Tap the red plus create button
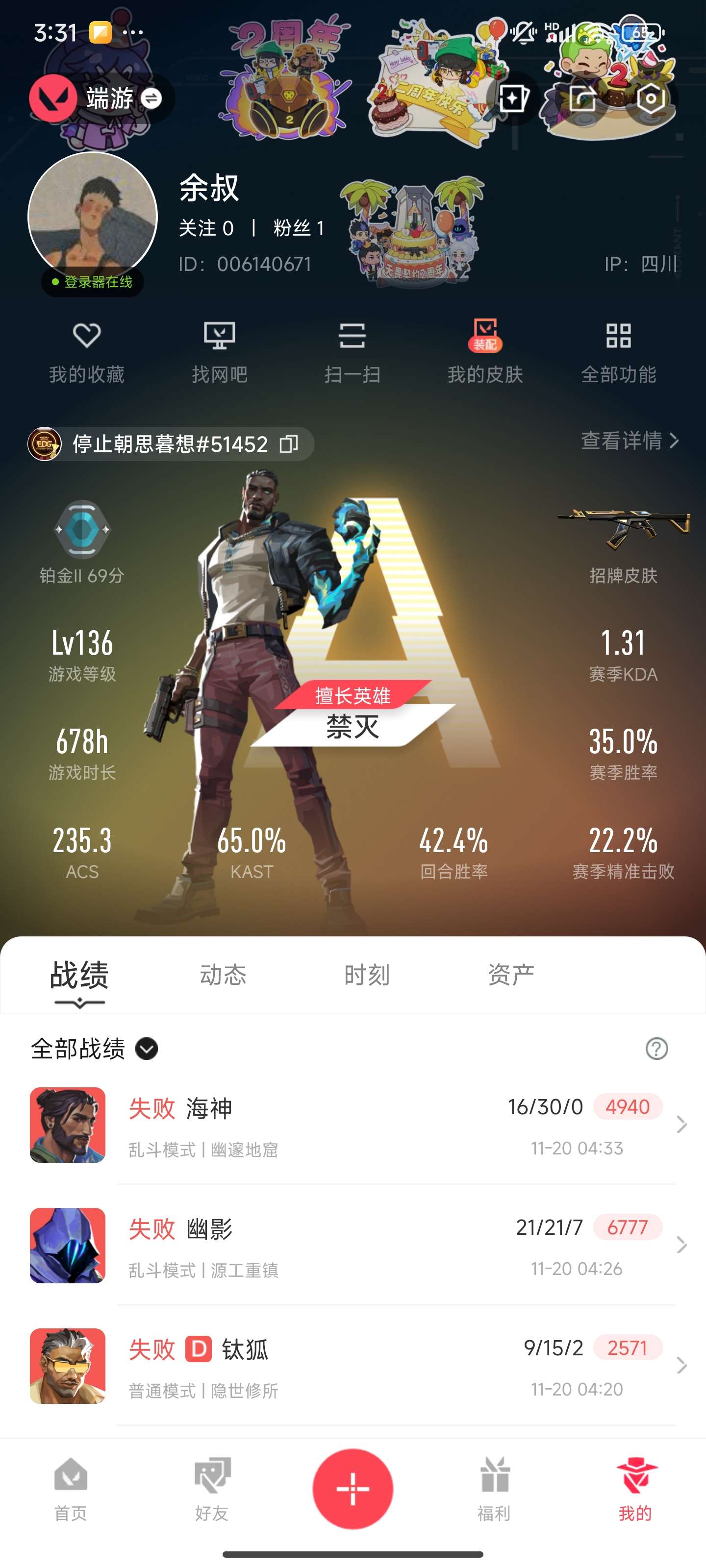The image size is (706, 1568). coord(353,1489)
